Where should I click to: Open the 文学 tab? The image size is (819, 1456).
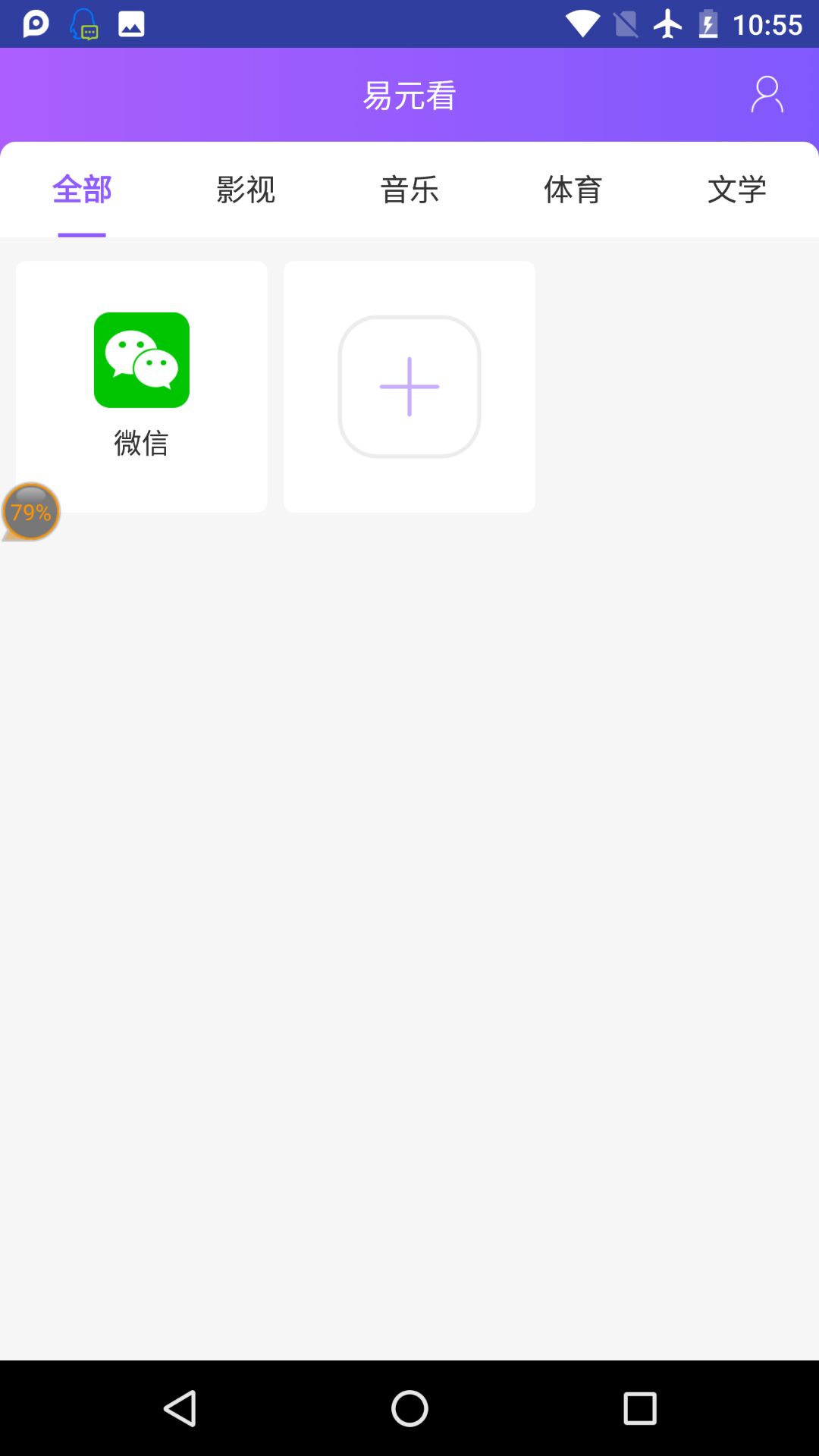(737, 190)
